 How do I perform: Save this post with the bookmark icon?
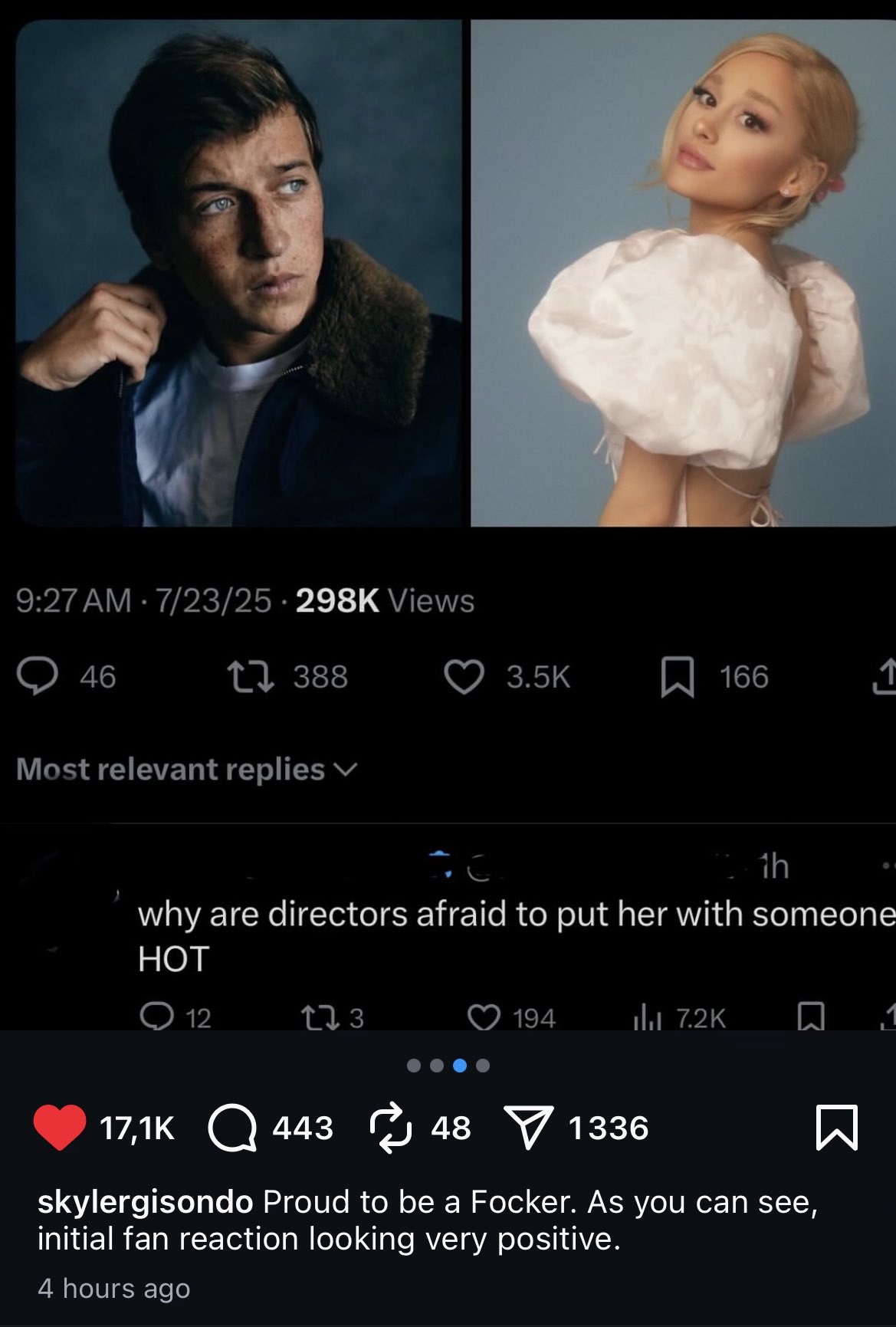[x=836, y=1127]
